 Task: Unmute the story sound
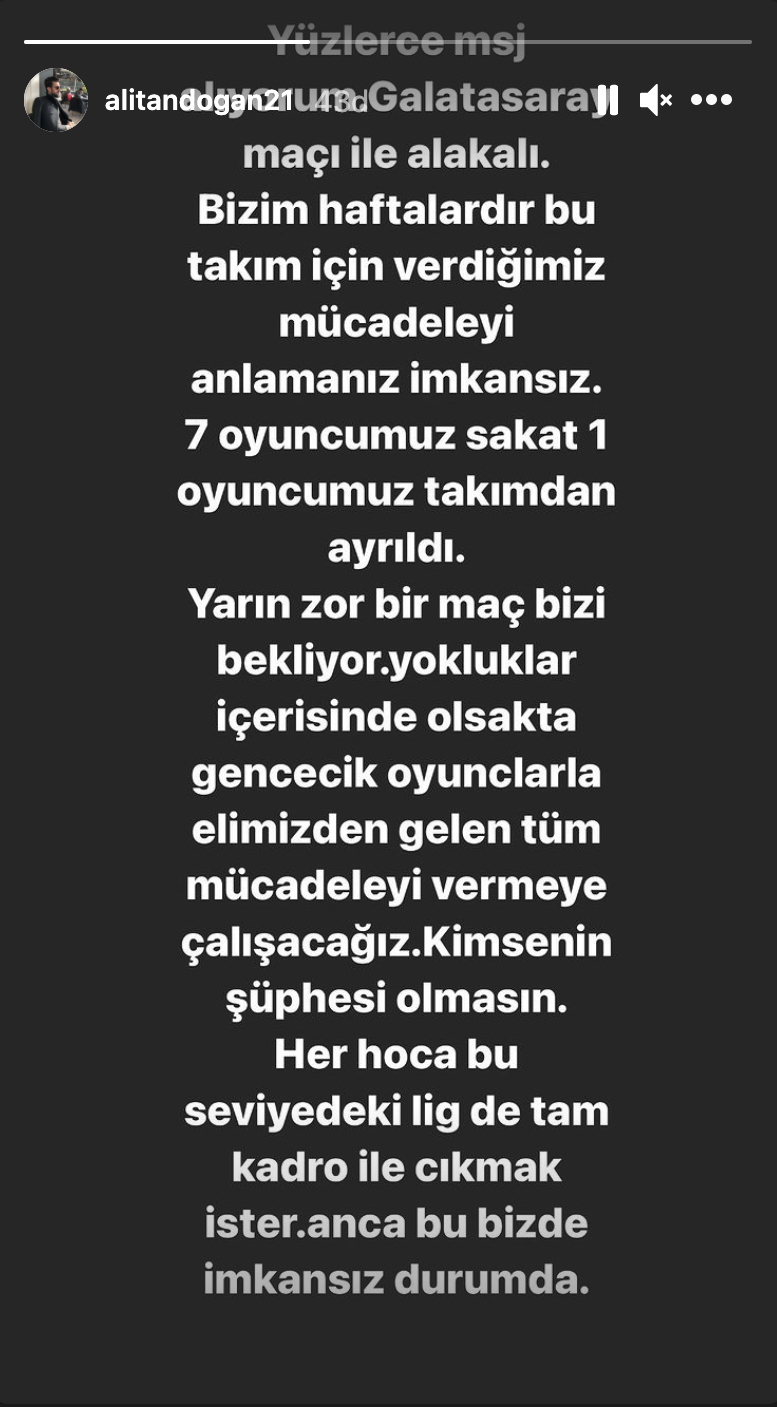click(656, 100)
